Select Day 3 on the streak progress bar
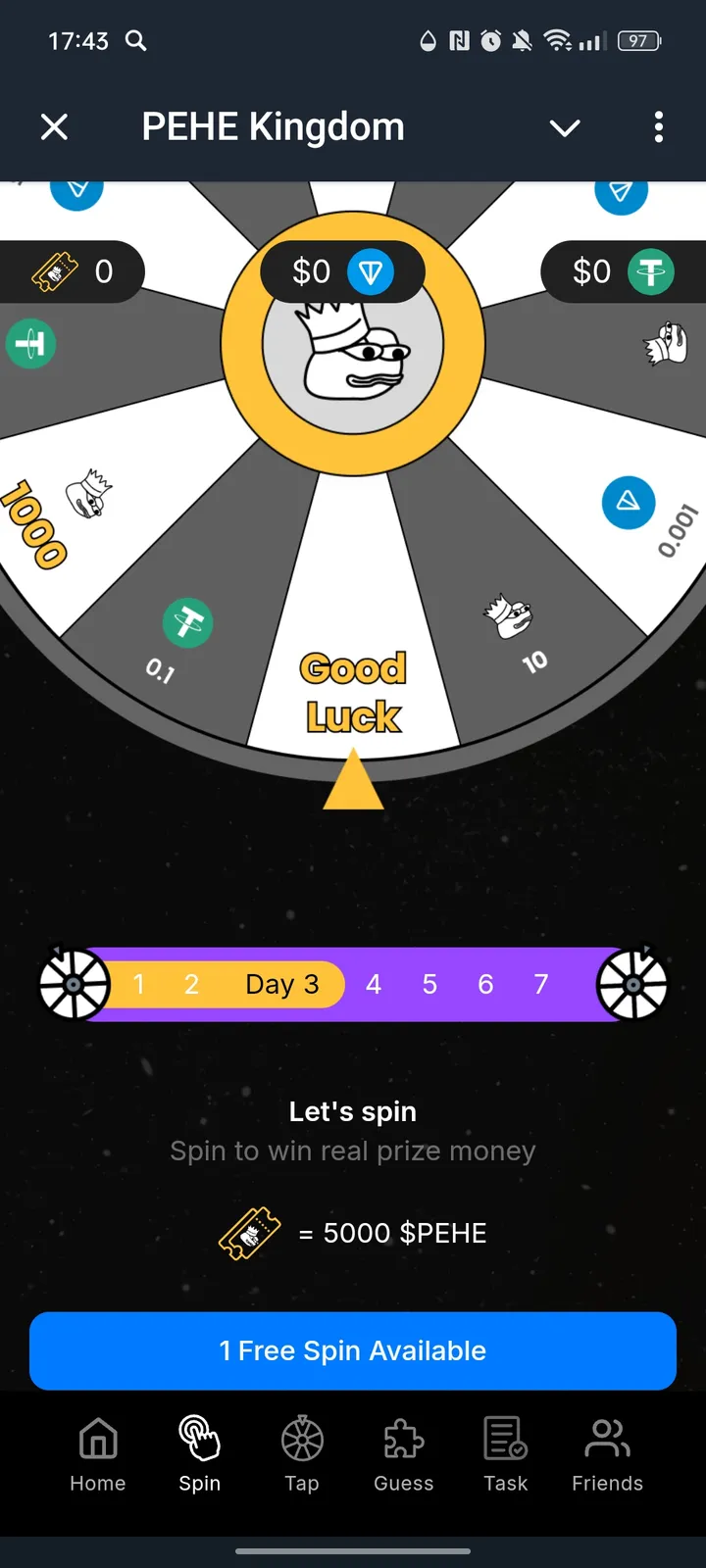The image size is (706, 1568). coord(282,984)
